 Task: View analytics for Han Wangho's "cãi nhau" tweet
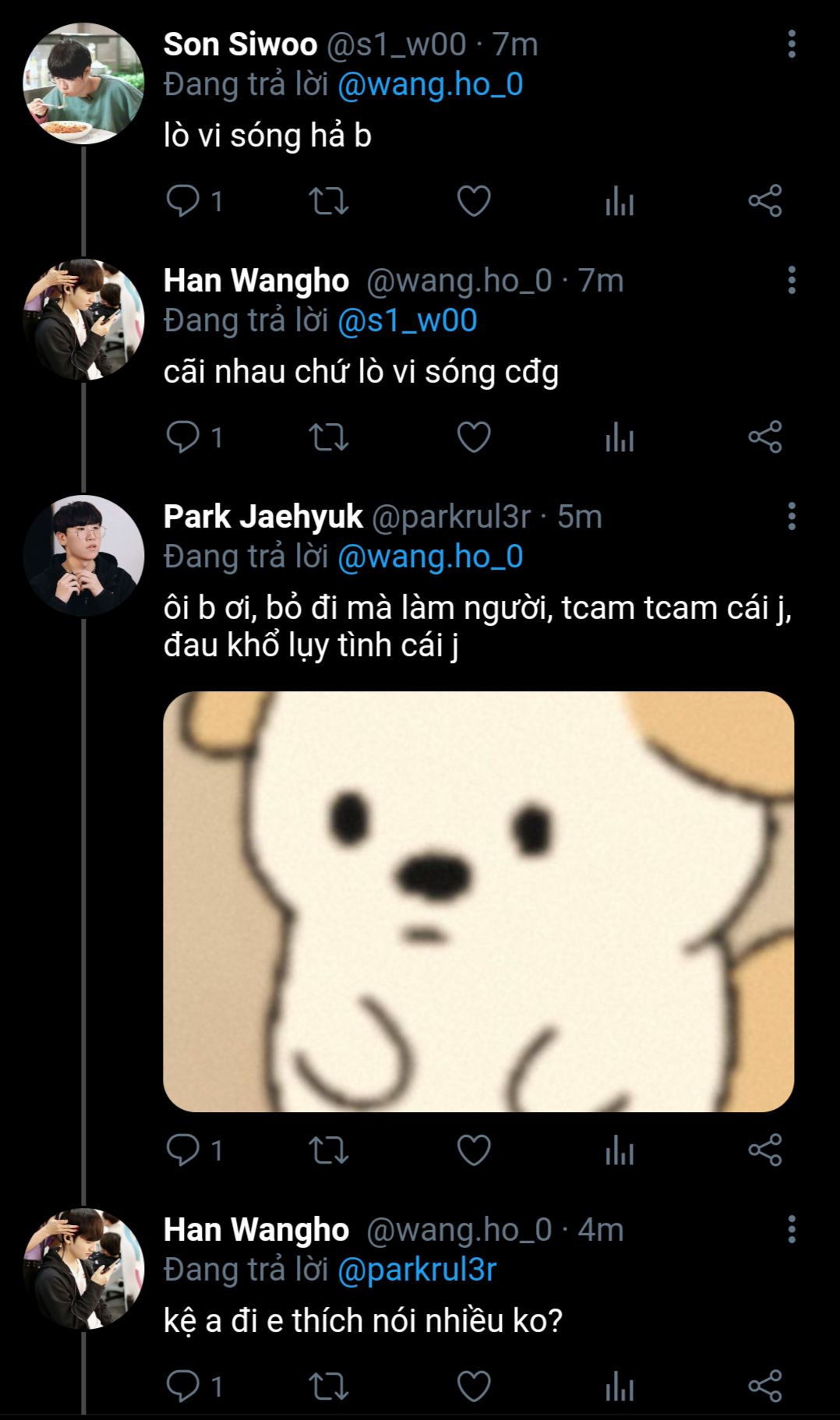(x=619, y=437)
